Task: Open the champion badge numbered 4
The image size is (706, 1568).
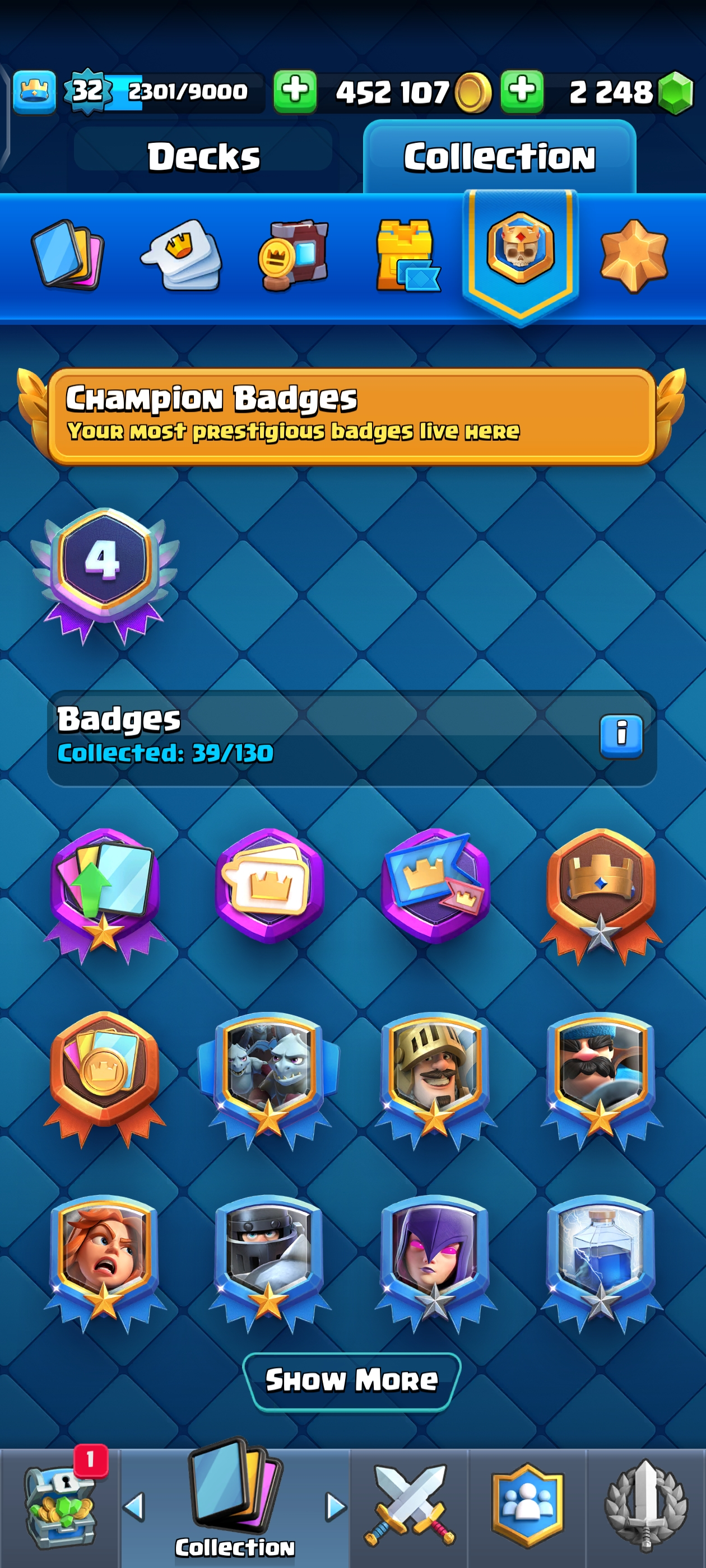Action: (x=104, y=572)
